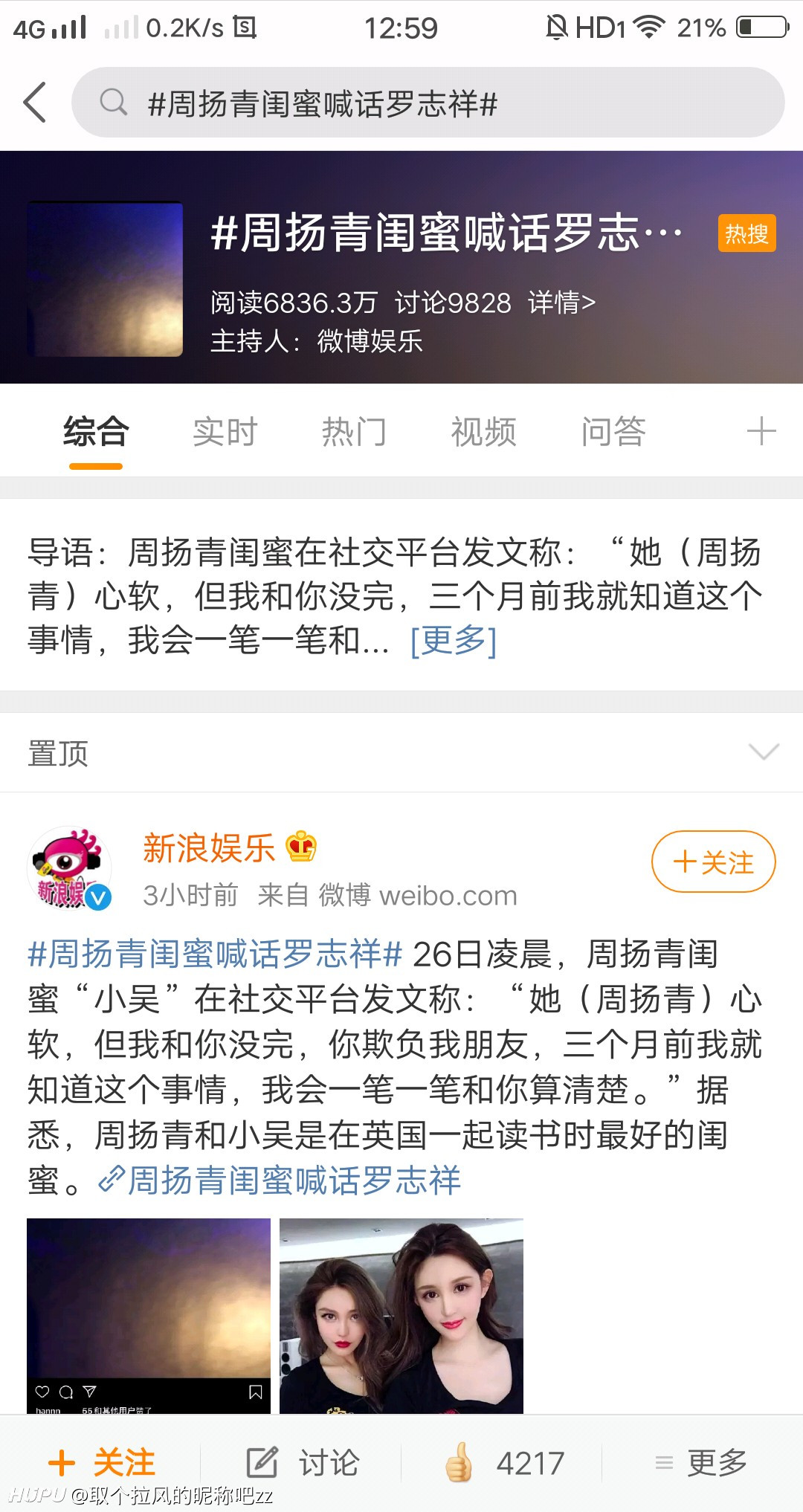Go back with the top-left arrow
803x1512 pixels.
click(x=35, y=102)
